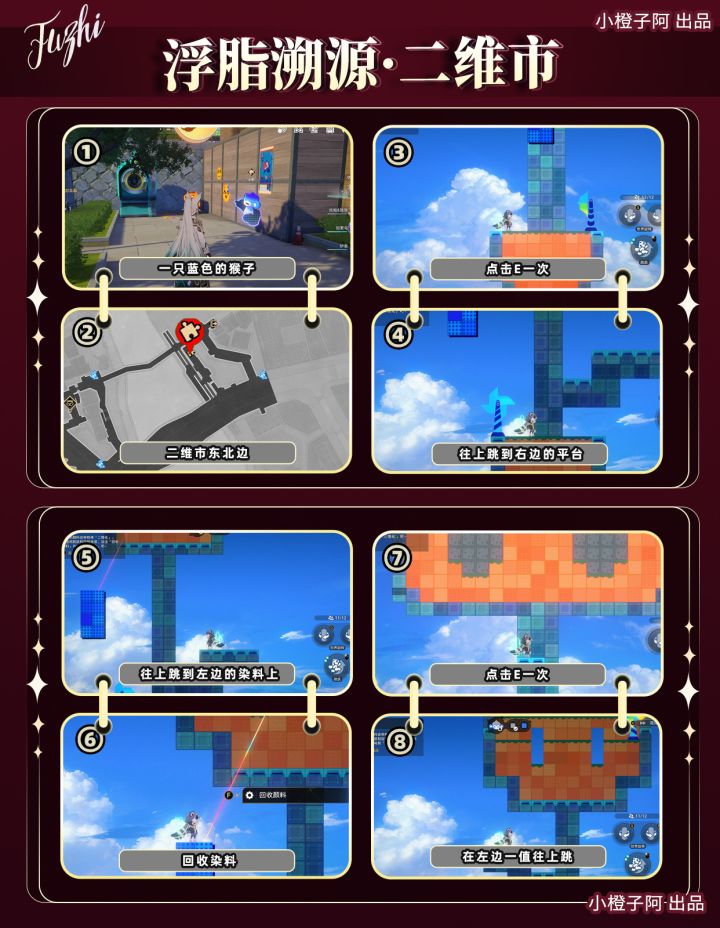Select the blue monkey sprite in panel ①

249,203
